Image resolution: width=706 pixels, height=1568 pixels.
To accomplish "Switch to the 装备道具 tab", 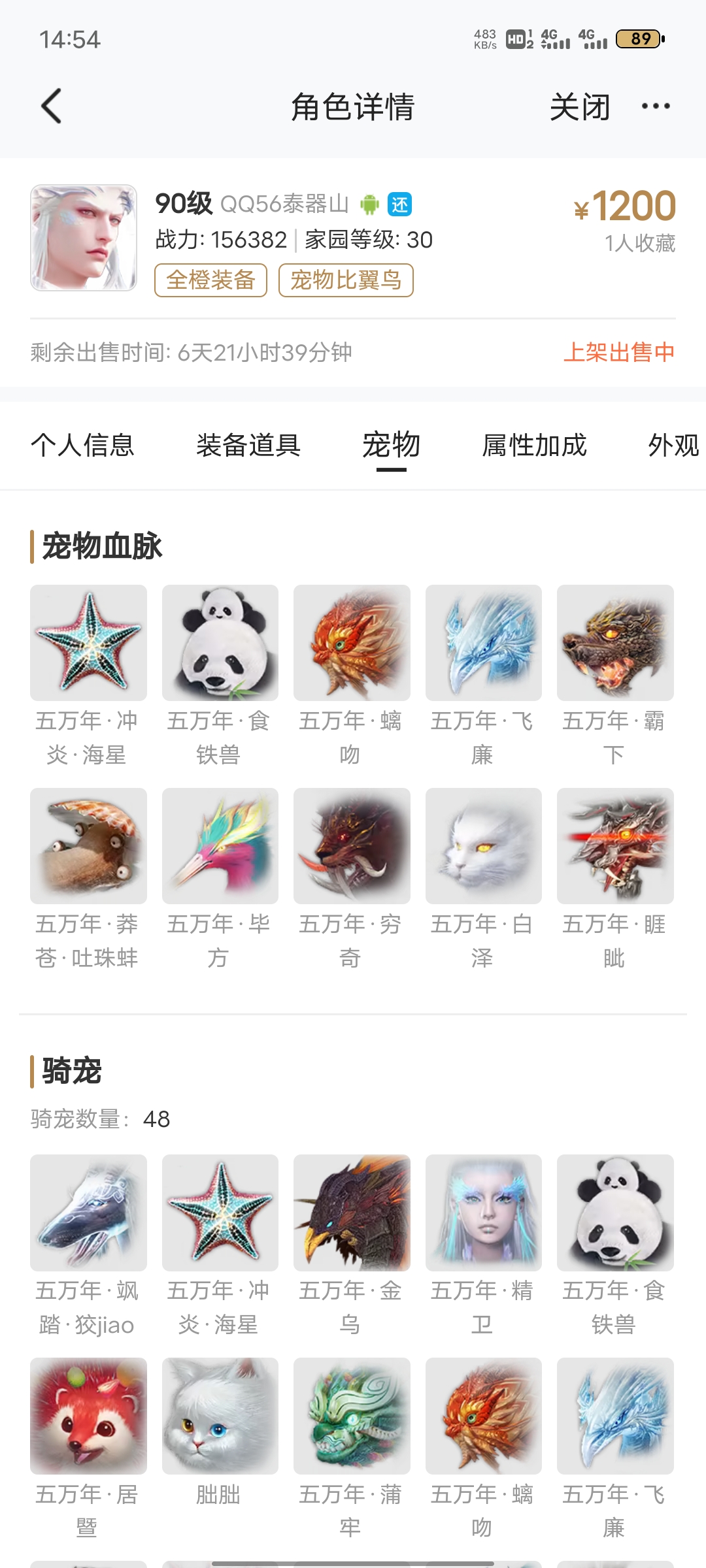I will coord(248,446).
